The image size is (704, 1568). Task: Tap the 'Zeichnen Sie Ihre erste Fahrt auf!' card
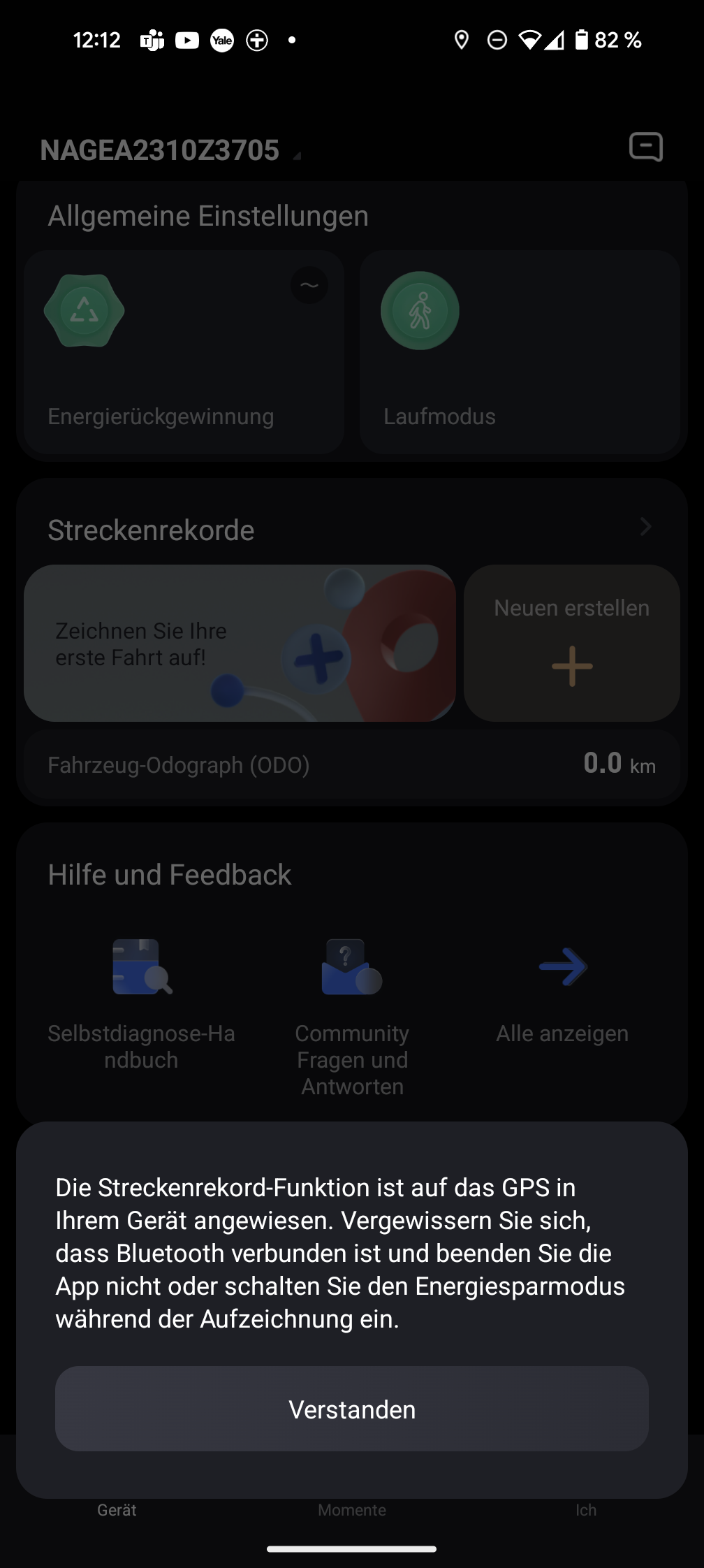[240, 643]
